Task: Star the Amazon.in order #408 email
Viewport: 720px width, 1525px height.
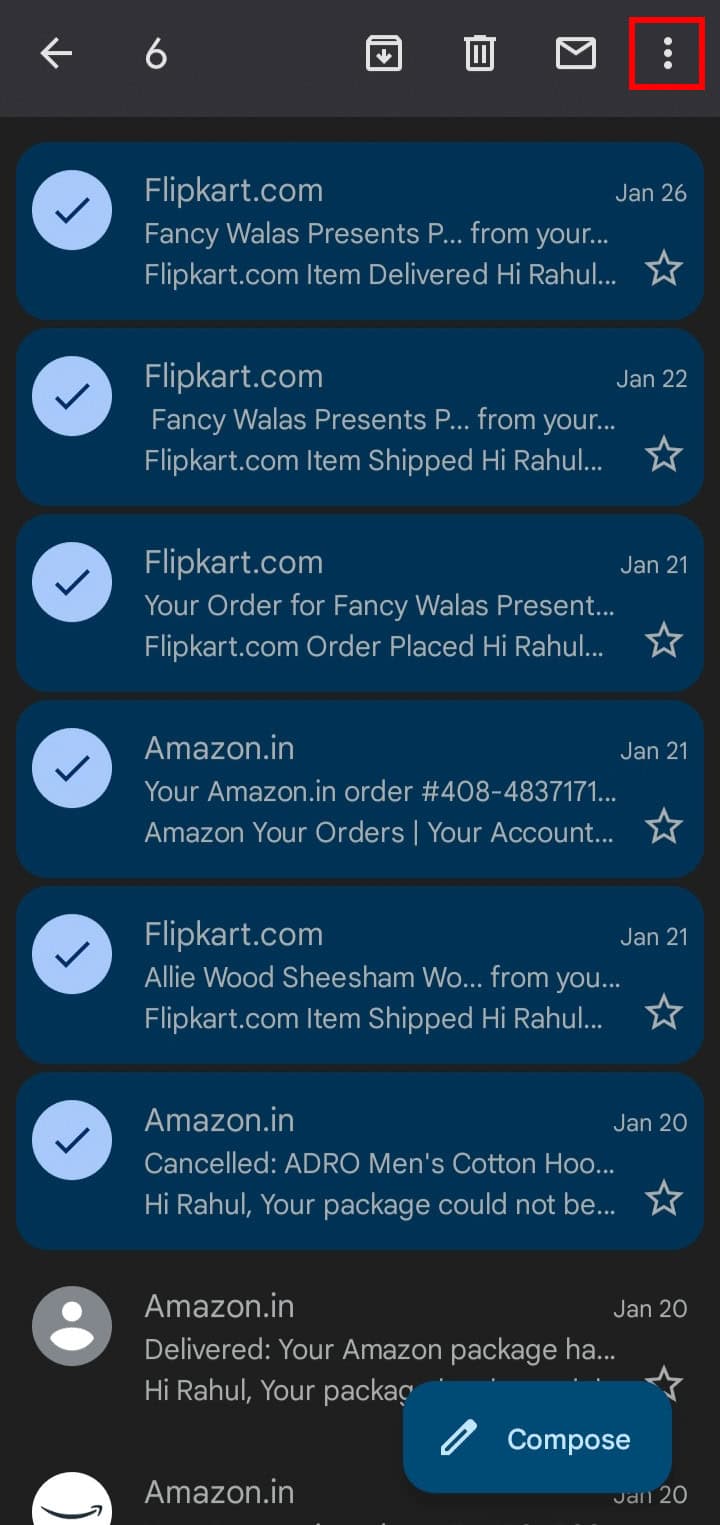Action: point(664,827)
